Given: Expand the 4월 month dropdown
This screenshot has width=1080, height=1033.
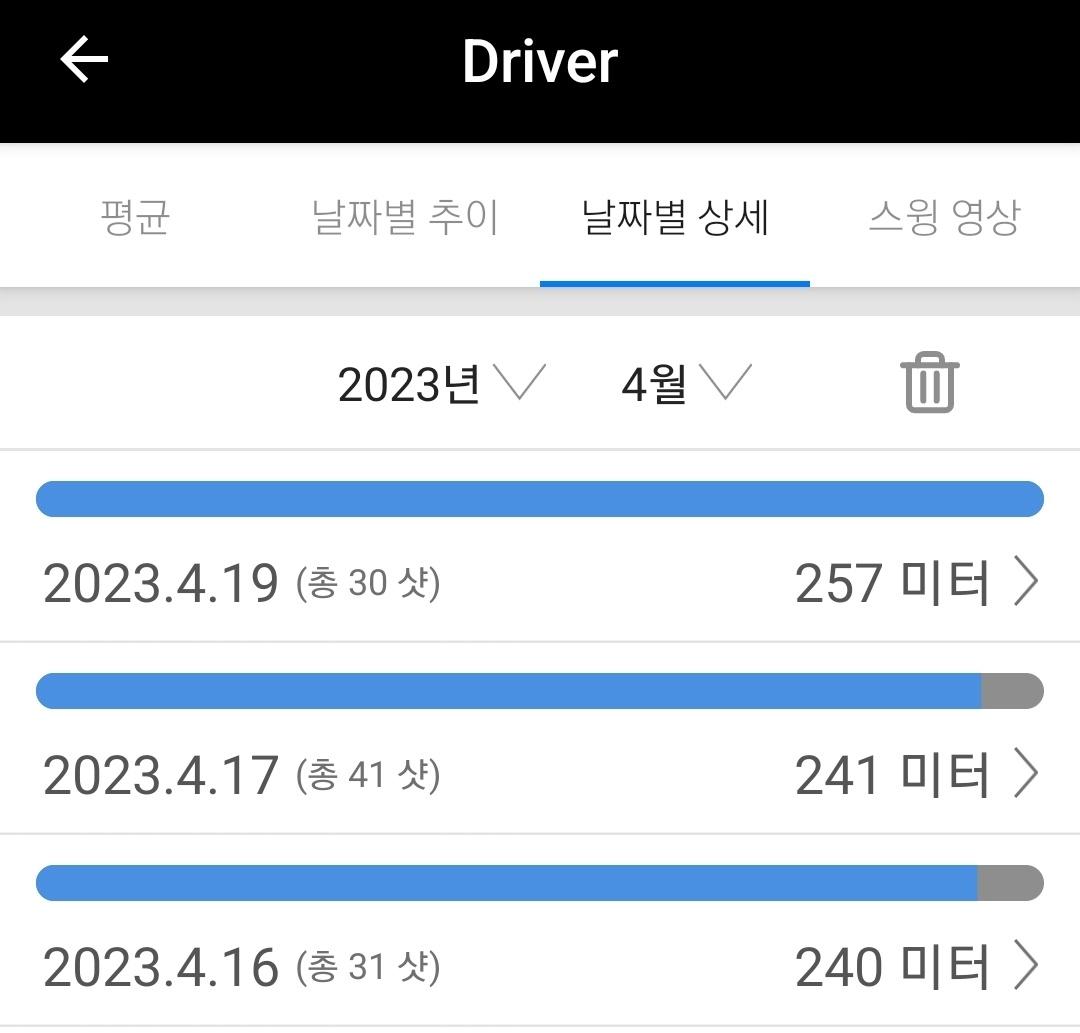Looking at the screenshot, I should pyautogui.click(x=685, y=384).
